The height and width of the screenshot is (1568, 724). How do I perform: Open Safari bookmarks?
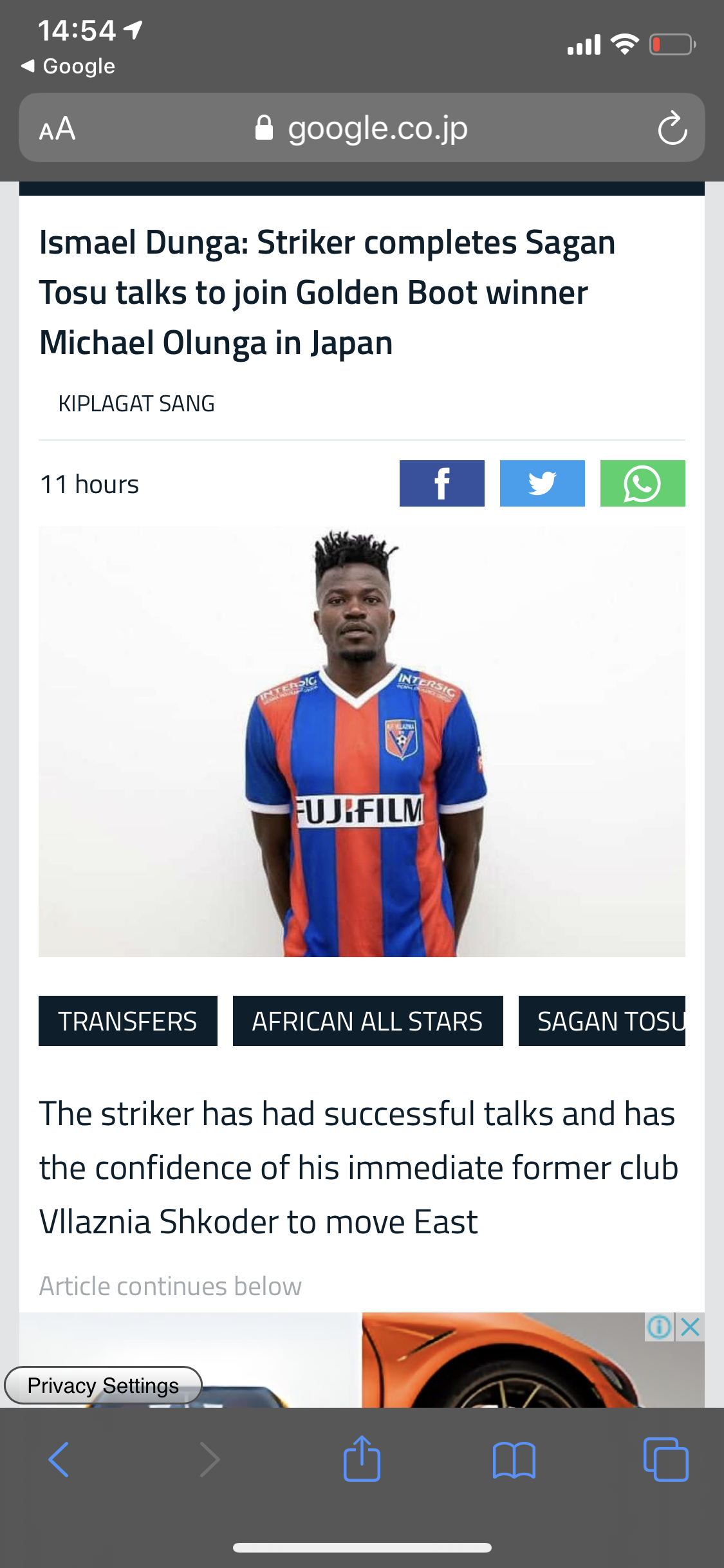514,1459
